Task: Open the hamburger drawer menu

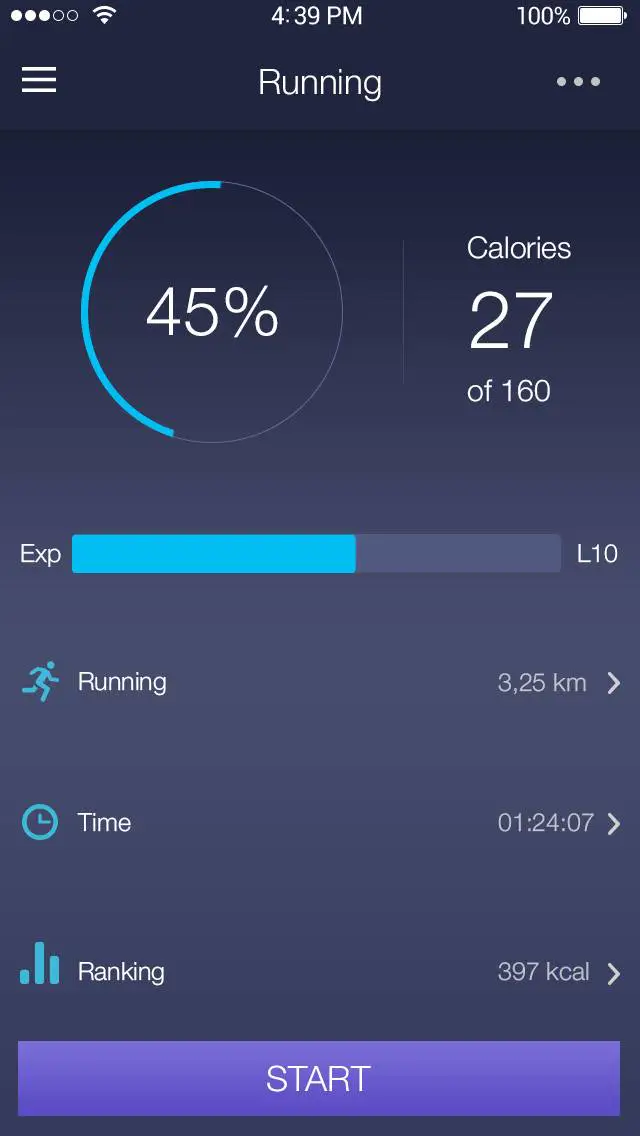Action: tap(39, 80)
